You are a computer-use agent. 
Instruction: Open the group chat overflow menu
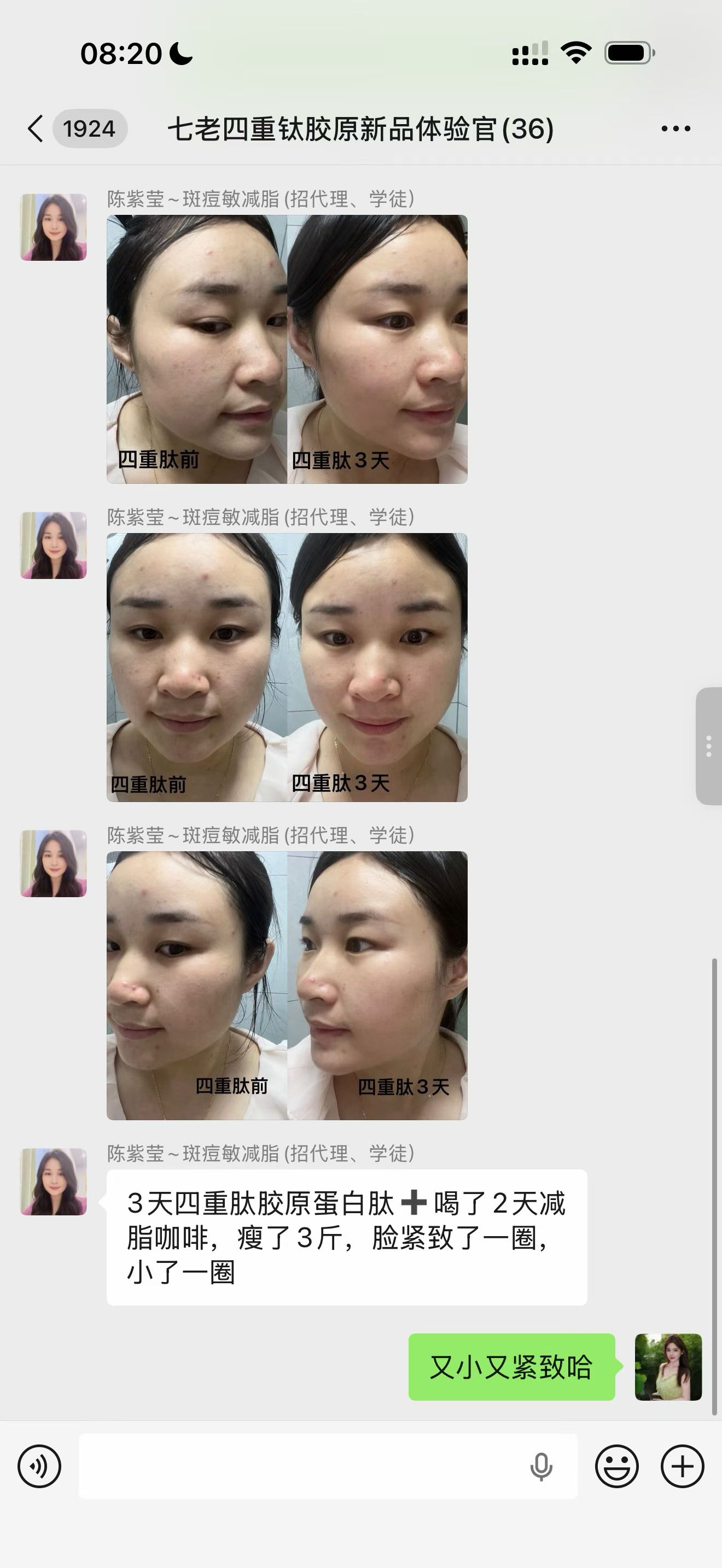click(x=676, y=128)
